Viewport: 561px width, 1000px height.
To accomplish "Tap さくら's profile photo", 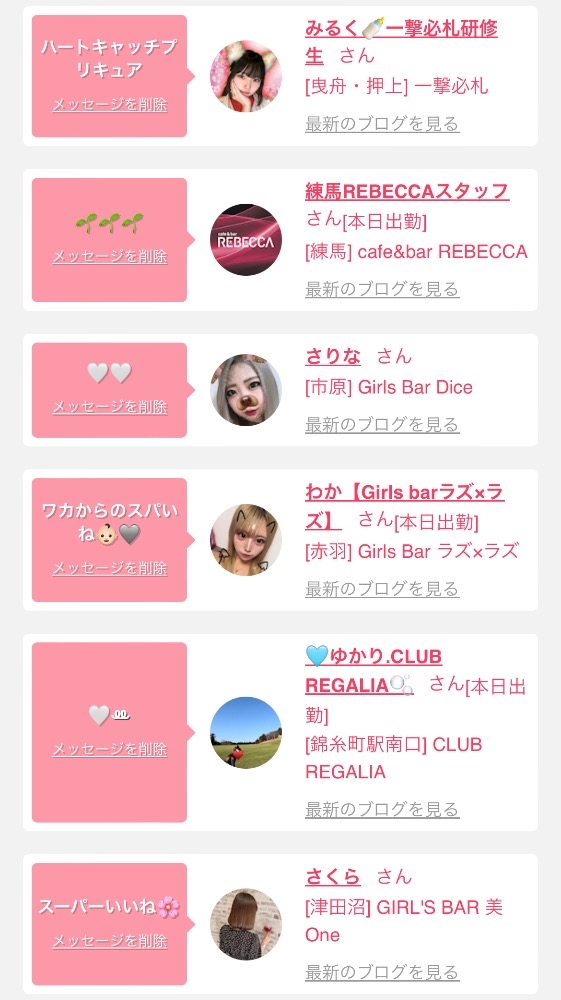I will coord(246,924).
